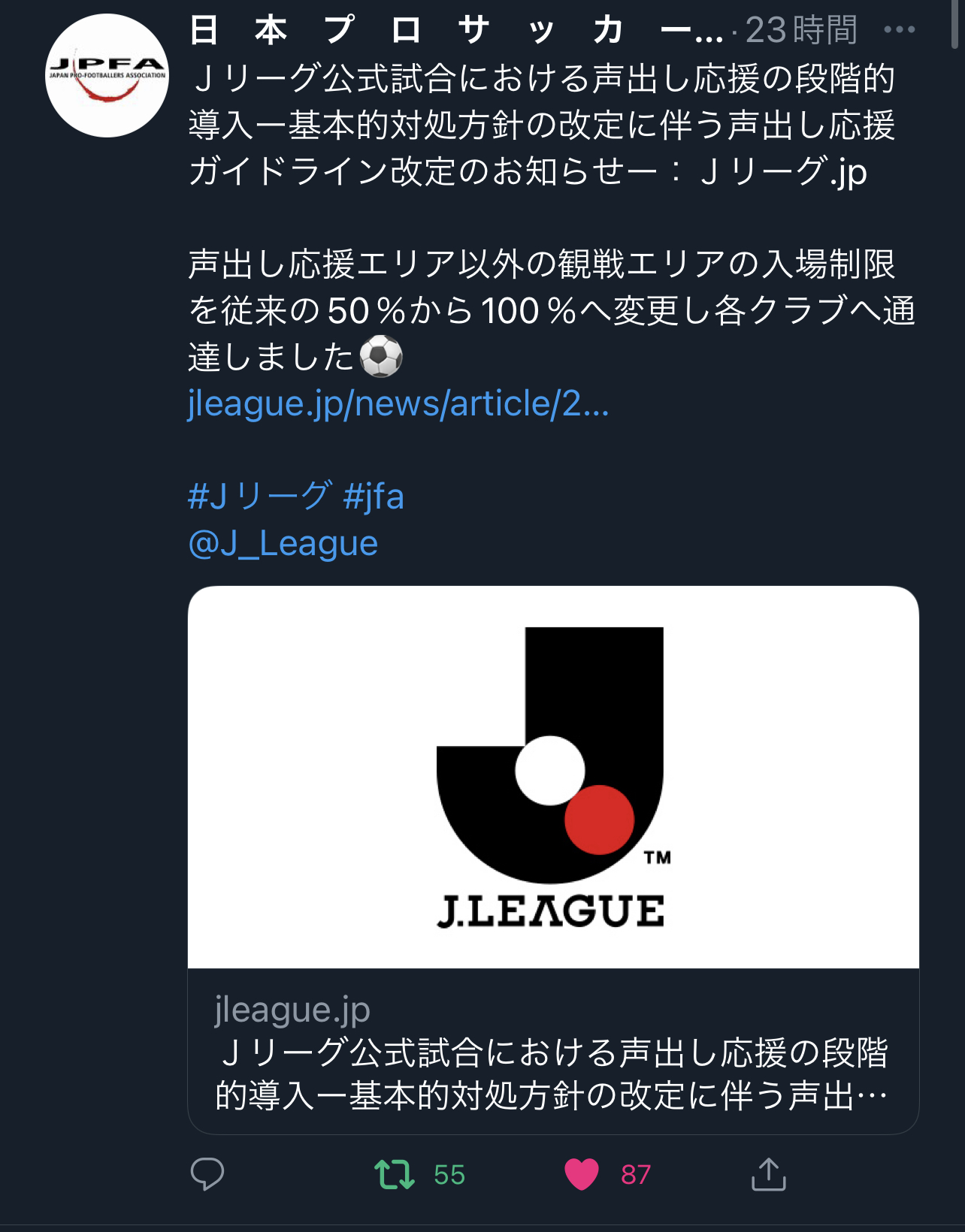Open the 日本プロサッカー account name
This screenshot has width=965, height=1232.
(x=451, y=30)
